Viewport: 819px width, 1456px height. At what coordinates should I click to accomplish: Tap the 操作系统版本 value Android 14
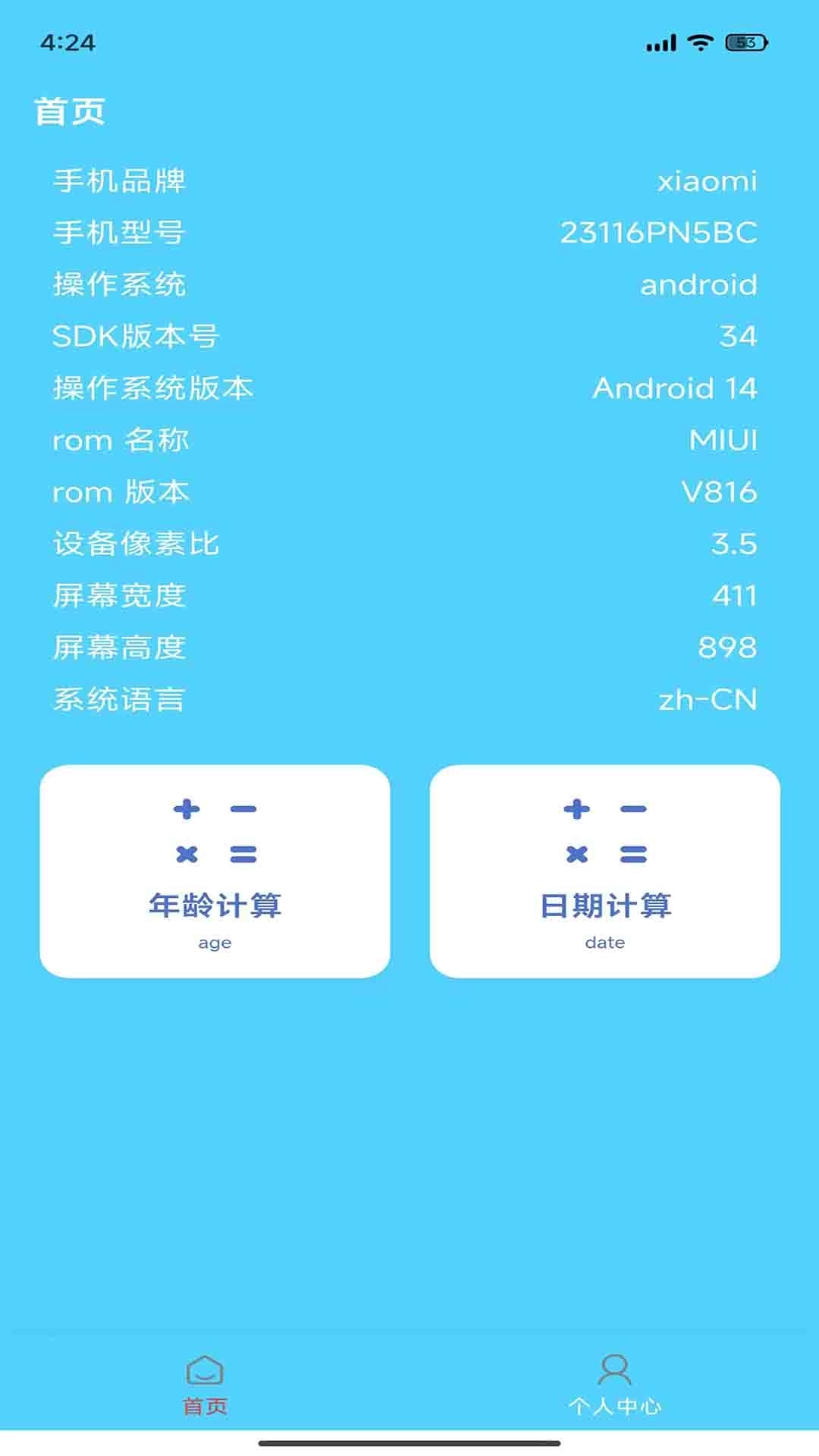pyautogui.click(x=675, y=389)
